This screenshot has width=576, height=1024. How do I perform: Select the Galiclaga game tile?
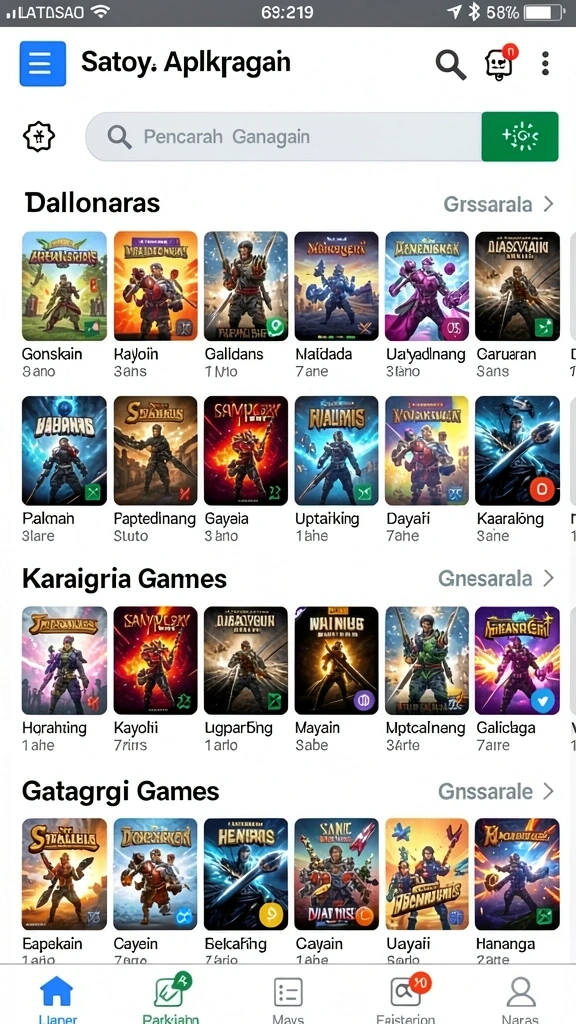[517, 679]
